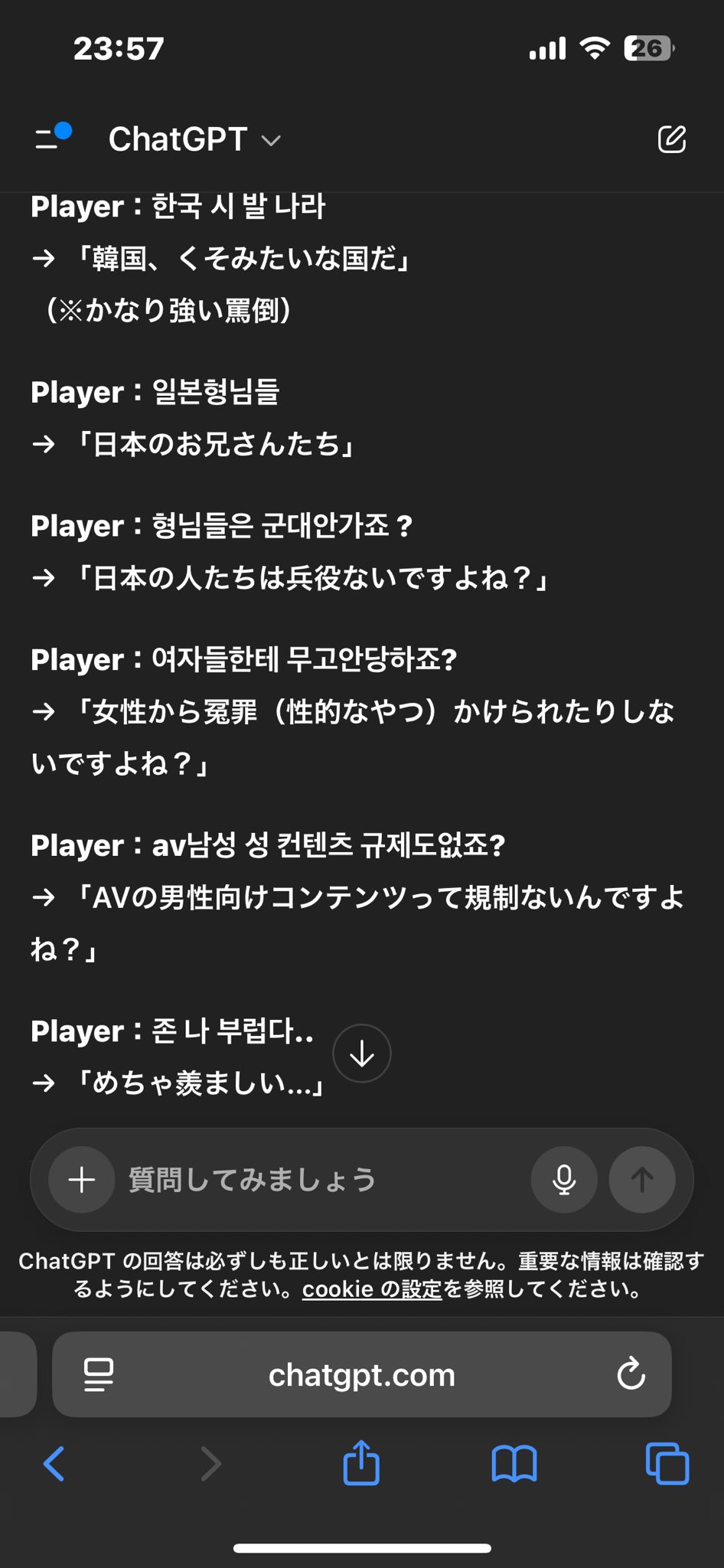Viewport: 724px width, 1568px height.
Task: Start voice input with the microphone
Action: tap(564, 1180)
